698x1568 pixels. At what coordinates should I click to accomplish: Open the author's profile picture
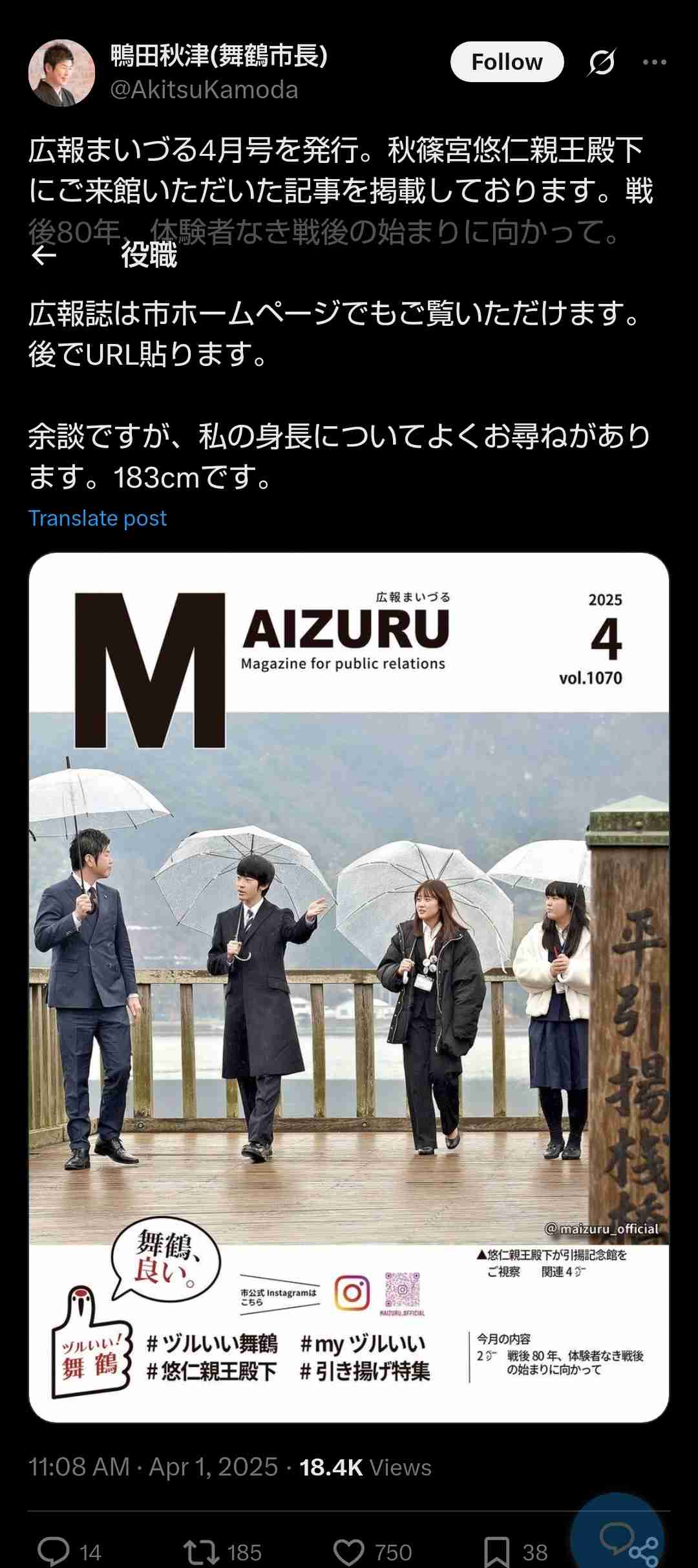(61, 72)
